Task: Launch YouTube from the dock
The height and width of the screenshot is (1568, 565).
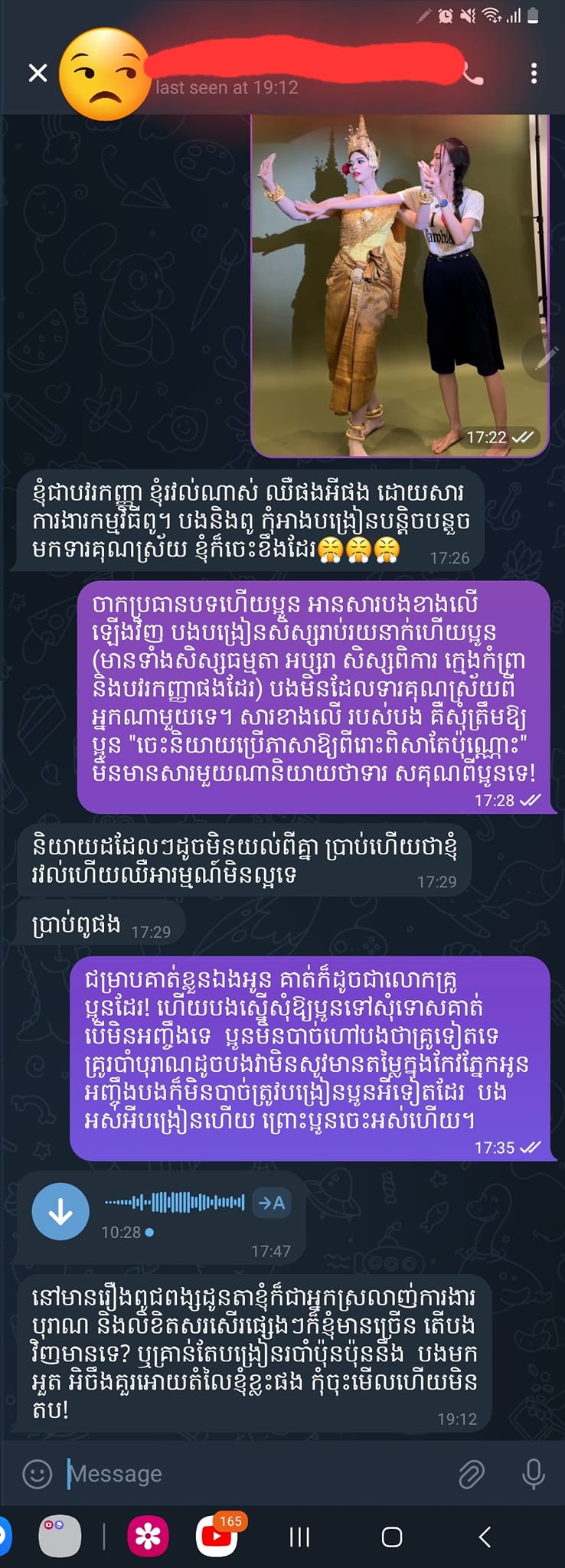Action: tap(217, 1536)
